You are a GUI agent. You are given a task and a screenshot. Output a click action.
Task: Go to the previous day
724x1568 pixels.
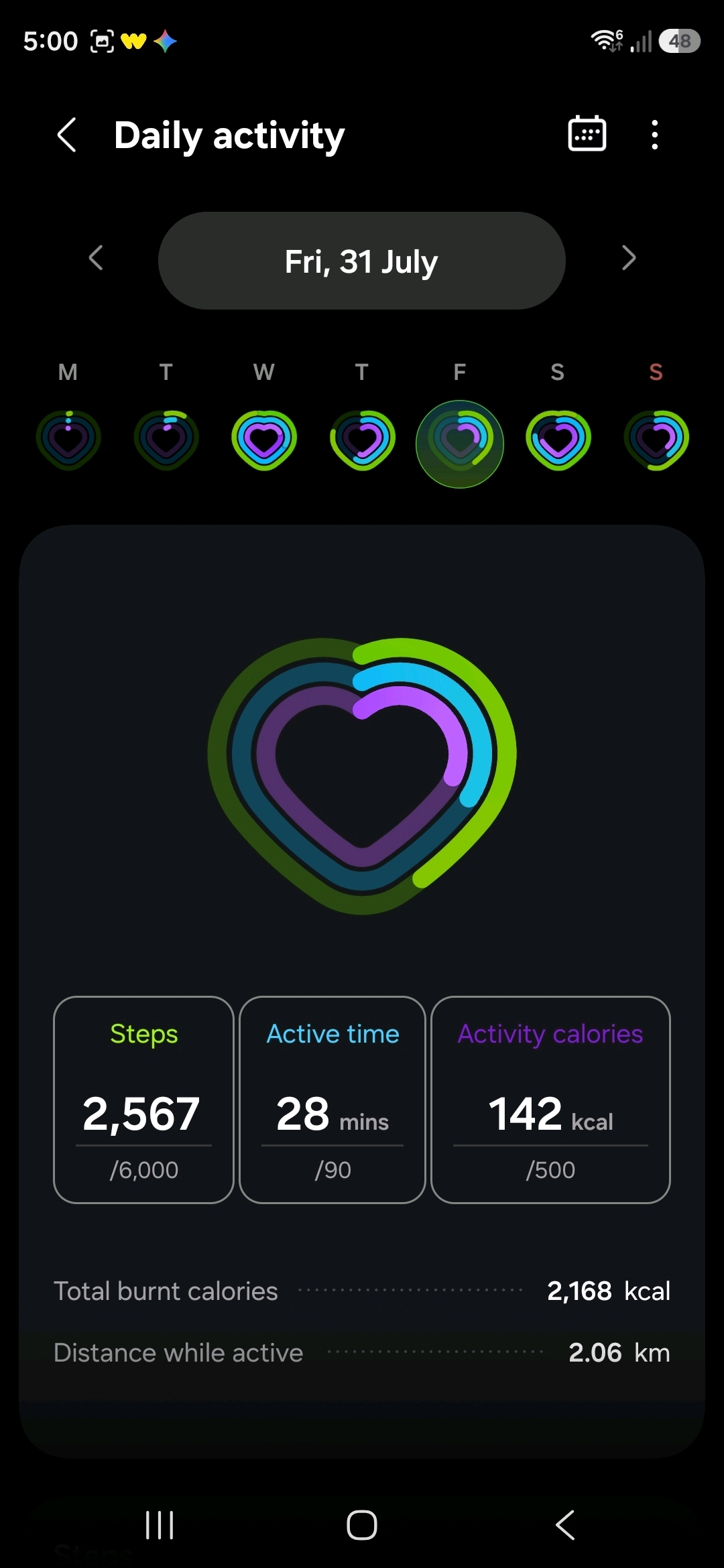[x=96, y=258]
